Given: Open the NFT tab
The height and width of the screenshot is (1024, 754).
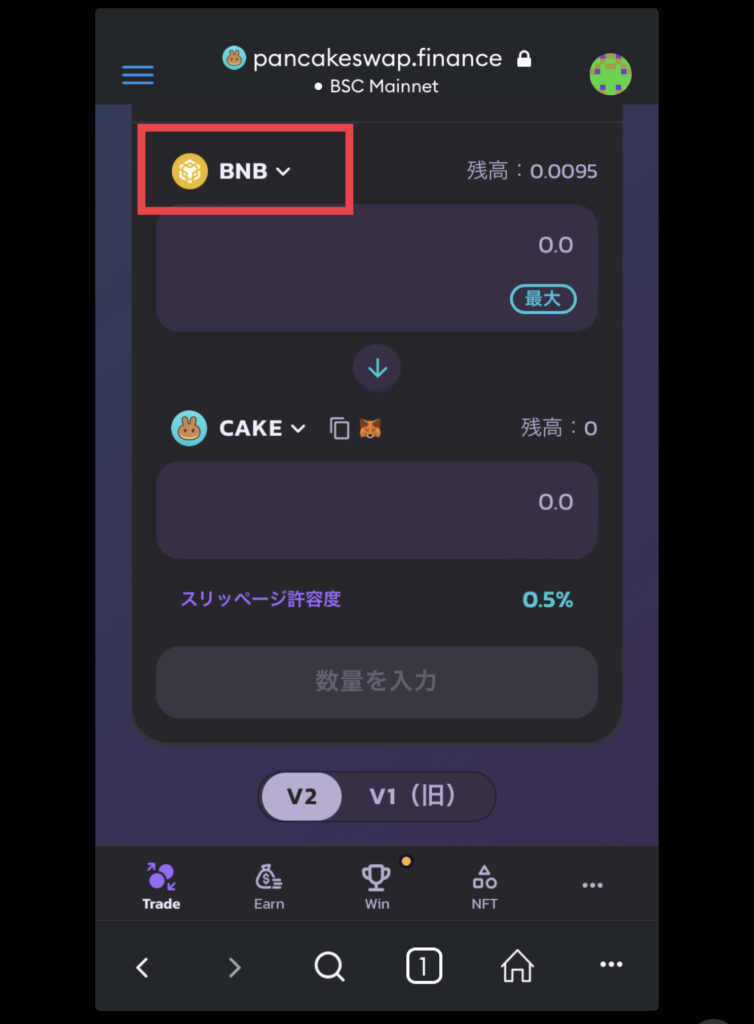Looking at the screenshot, I should [484, 886].
